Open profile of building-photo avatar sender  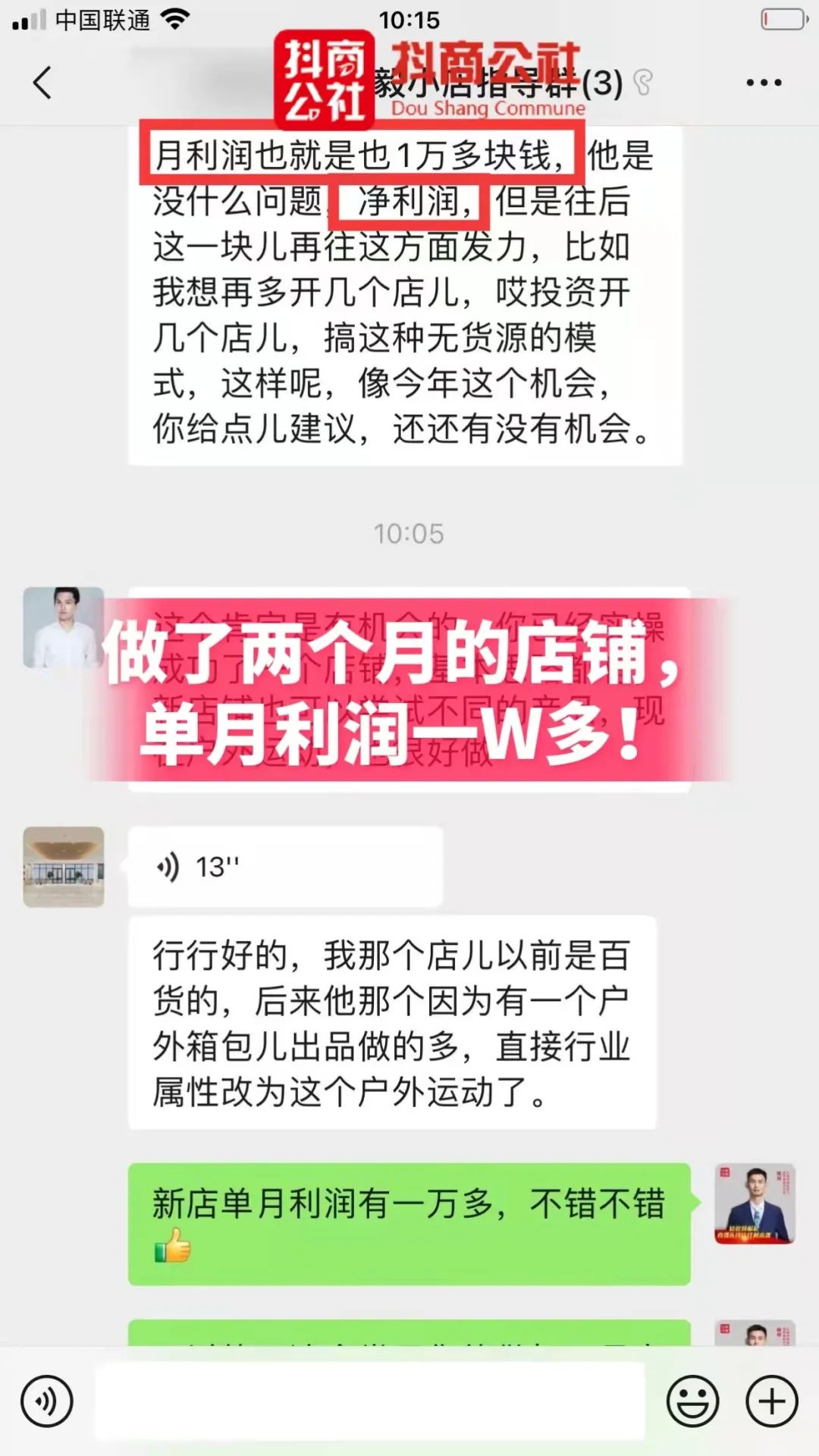point(64,867)
